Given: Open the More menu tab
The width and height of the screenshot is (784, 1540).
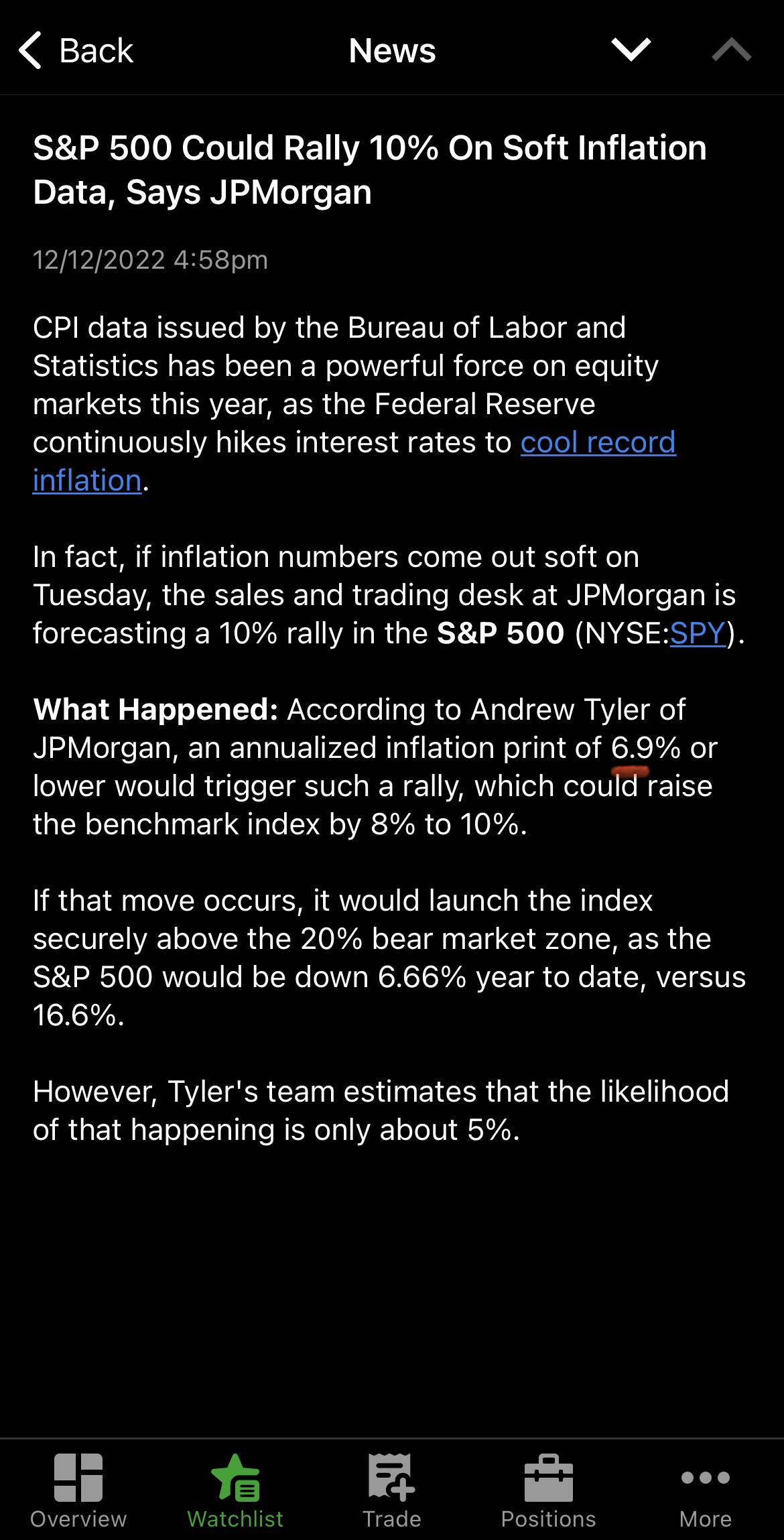Looking at the screenshot, I should click(x=705, y=1489).
